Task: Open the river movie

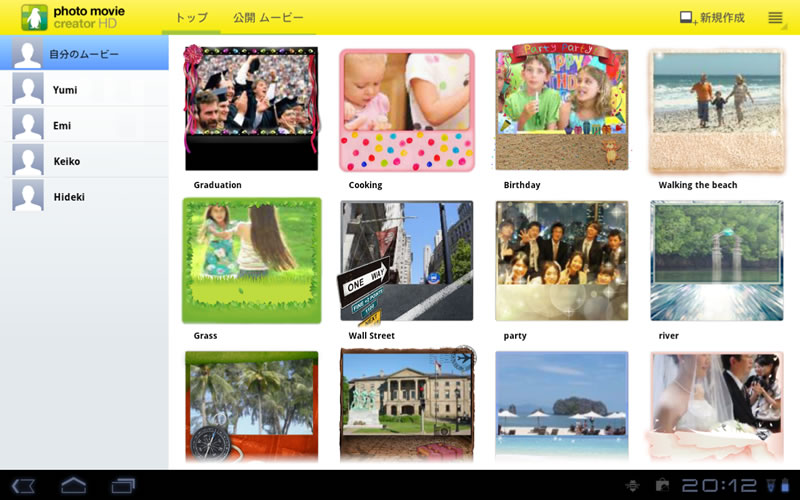Action: [716, 260]
